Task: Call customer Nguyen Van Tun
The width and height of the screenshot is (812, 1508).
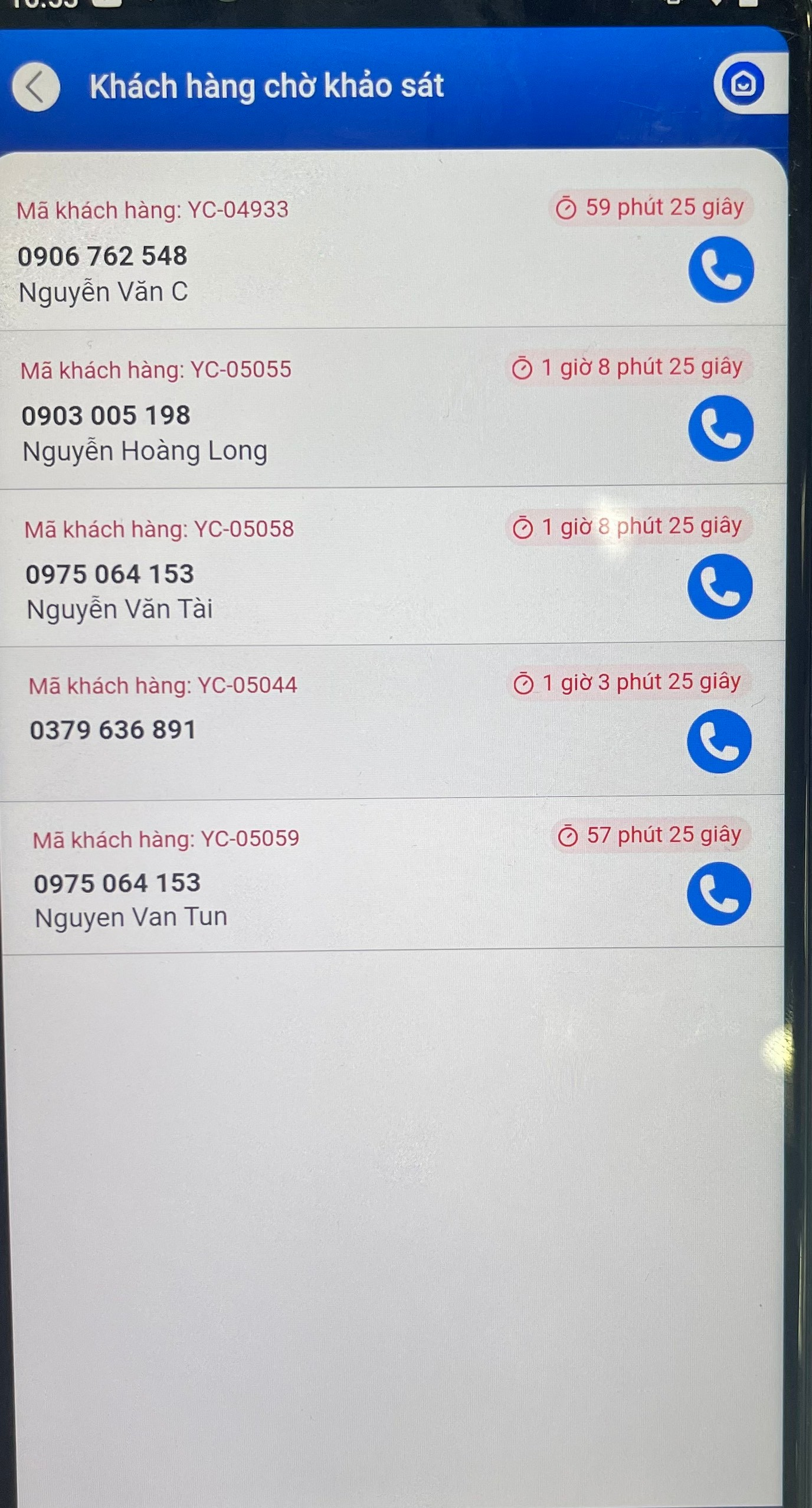Action: coord(719,894)
